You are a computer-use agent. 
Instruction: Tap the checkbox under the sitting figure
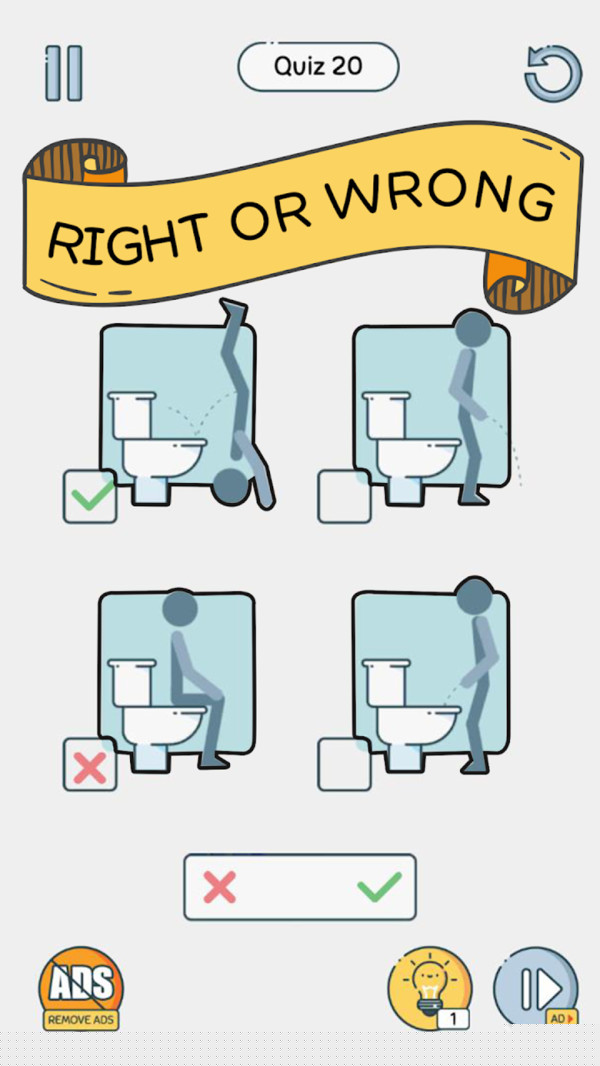(90, 765)
